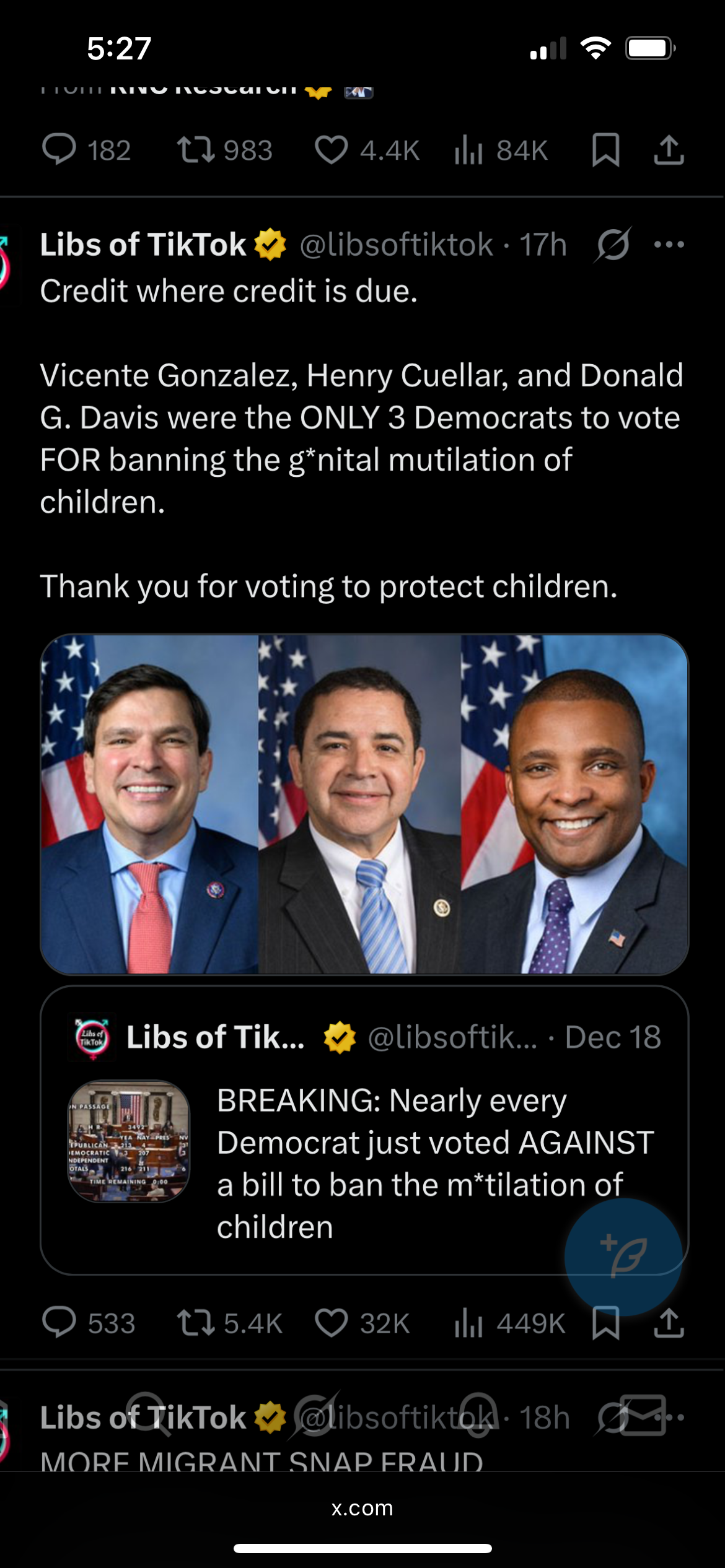Like the post with 32K likes

[332, 1323]
